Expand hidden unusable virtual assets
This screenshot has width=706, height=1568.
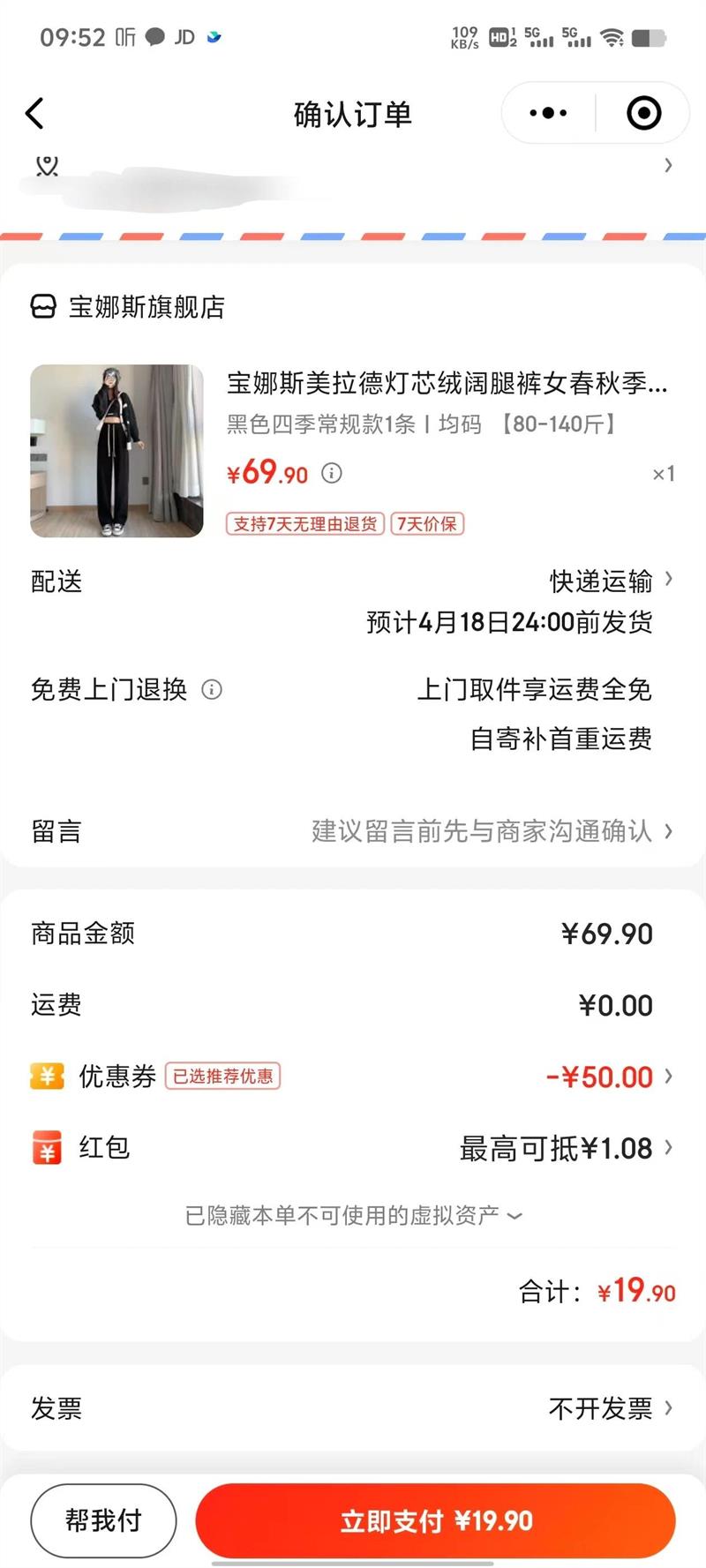[x=353, y=1216]
